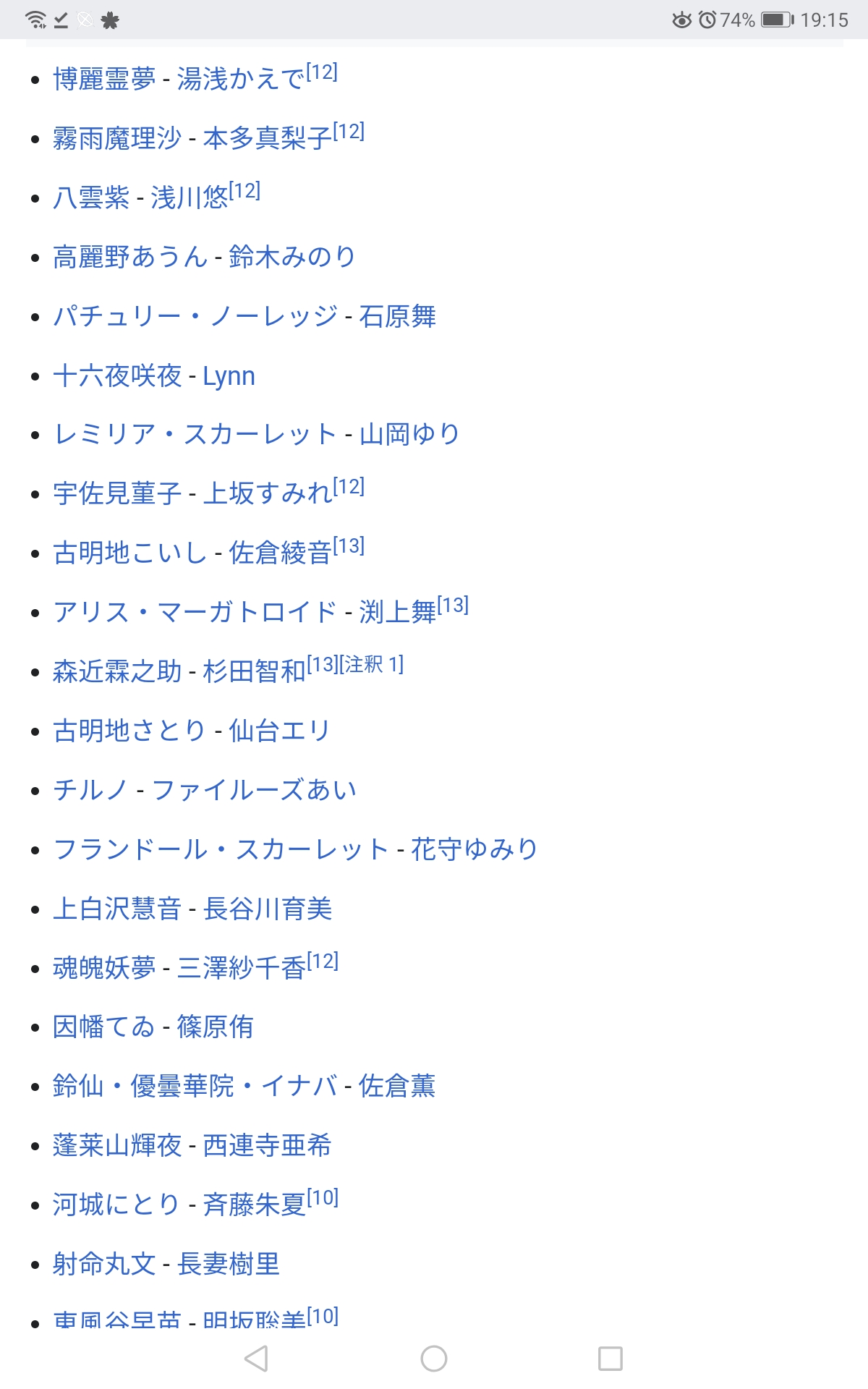Open the アリス・マーガトロイド link
The height and width of the screenshot is (1389, 868).
pyautogui.click(x=195, y=612)
